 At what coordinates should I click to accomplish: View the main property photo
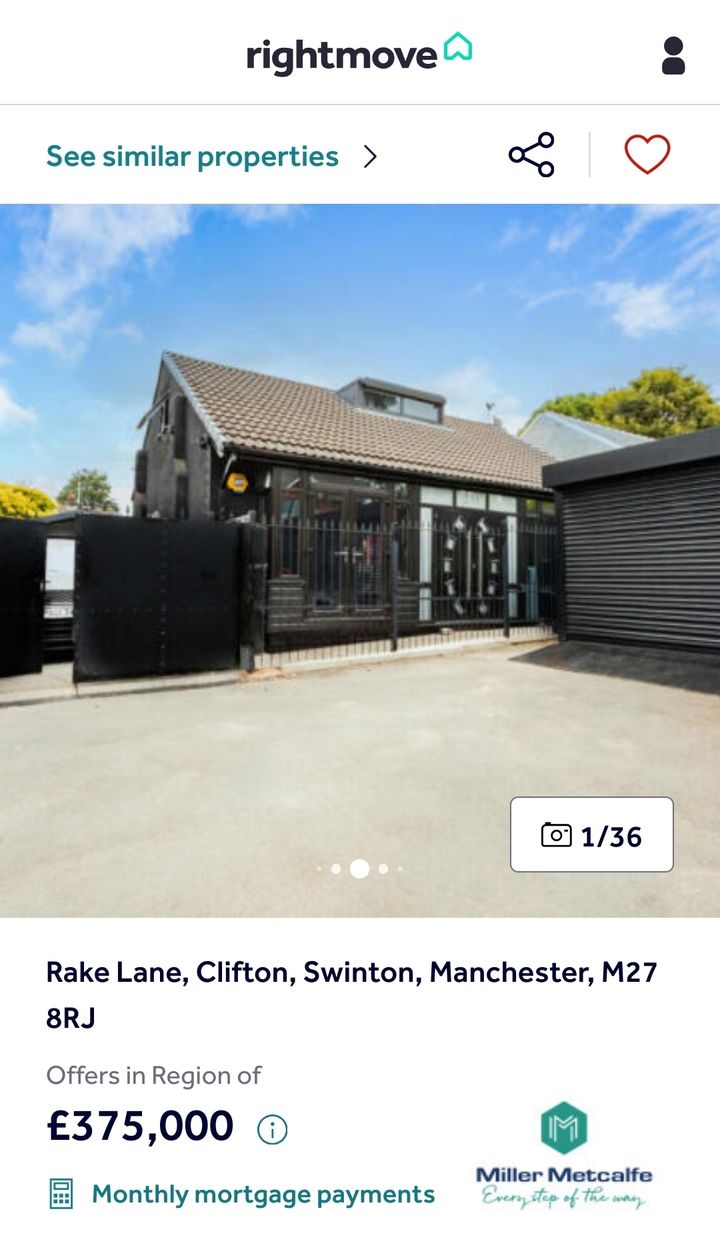360,560
